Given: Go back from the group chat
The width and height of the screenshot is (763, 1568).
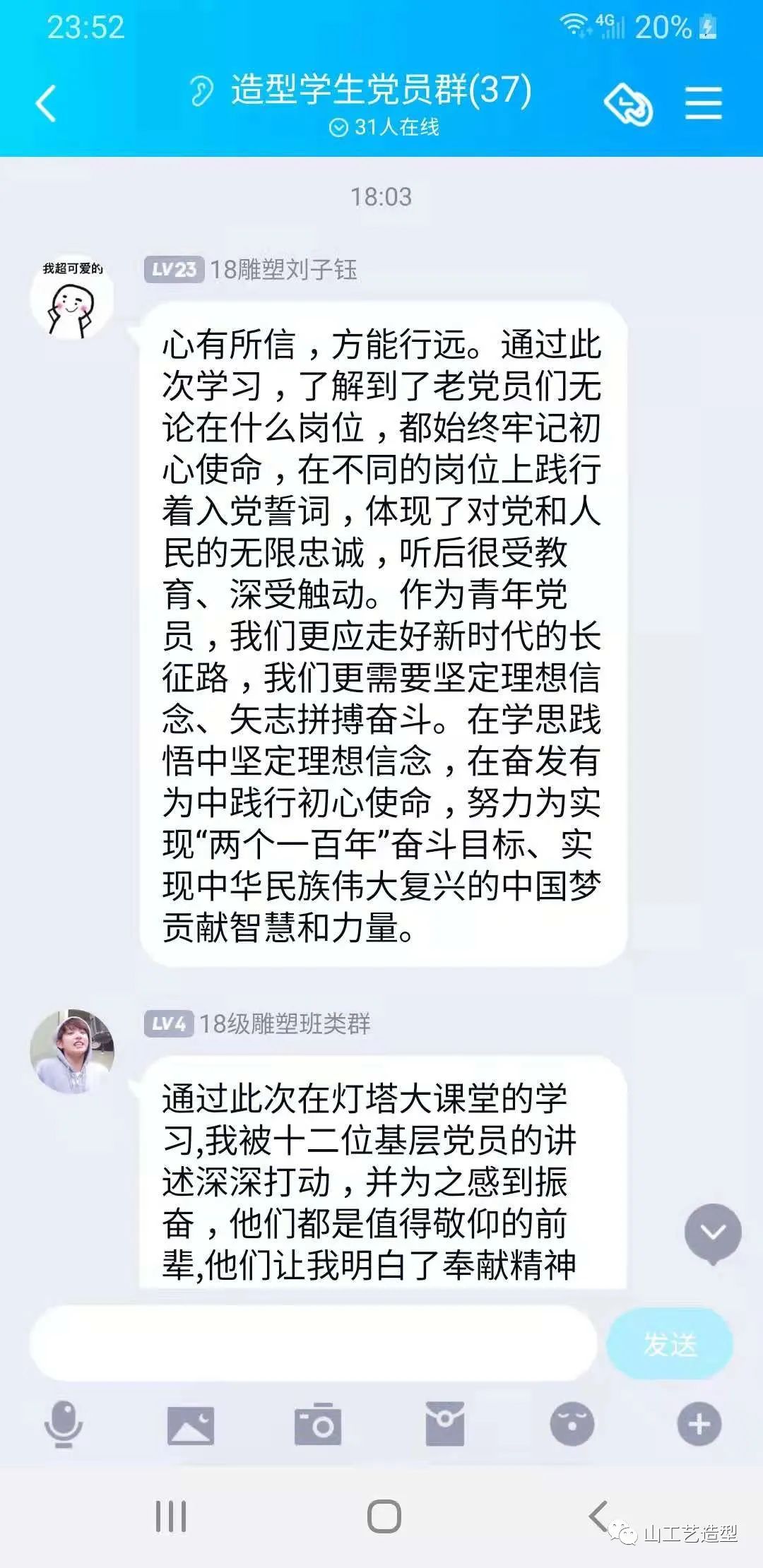Looking at the screenshot, I should pyautogui.click(x=47, y=103).
